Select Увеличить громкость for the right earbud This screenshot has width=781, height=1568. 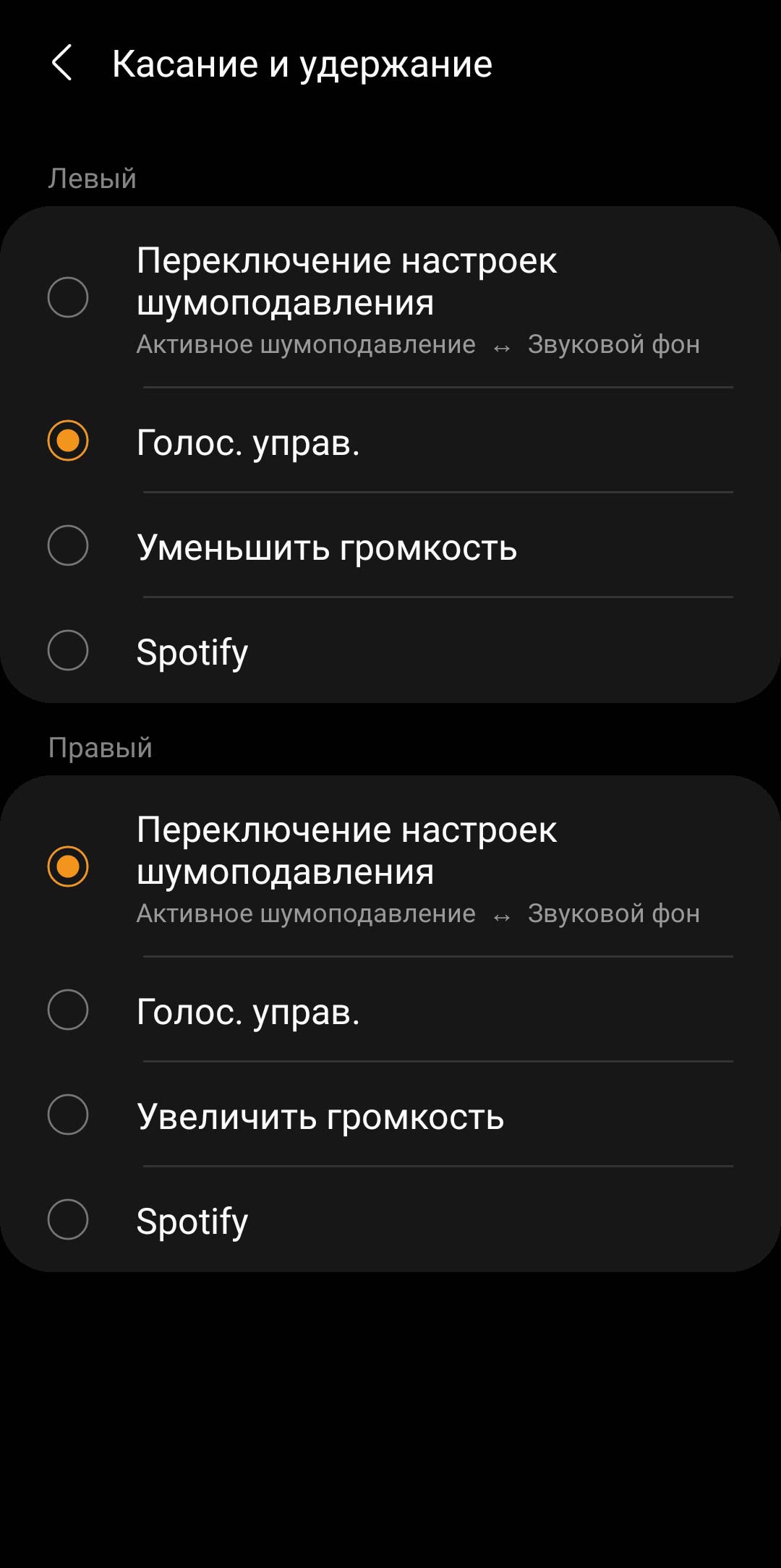tap(390, 1115)
